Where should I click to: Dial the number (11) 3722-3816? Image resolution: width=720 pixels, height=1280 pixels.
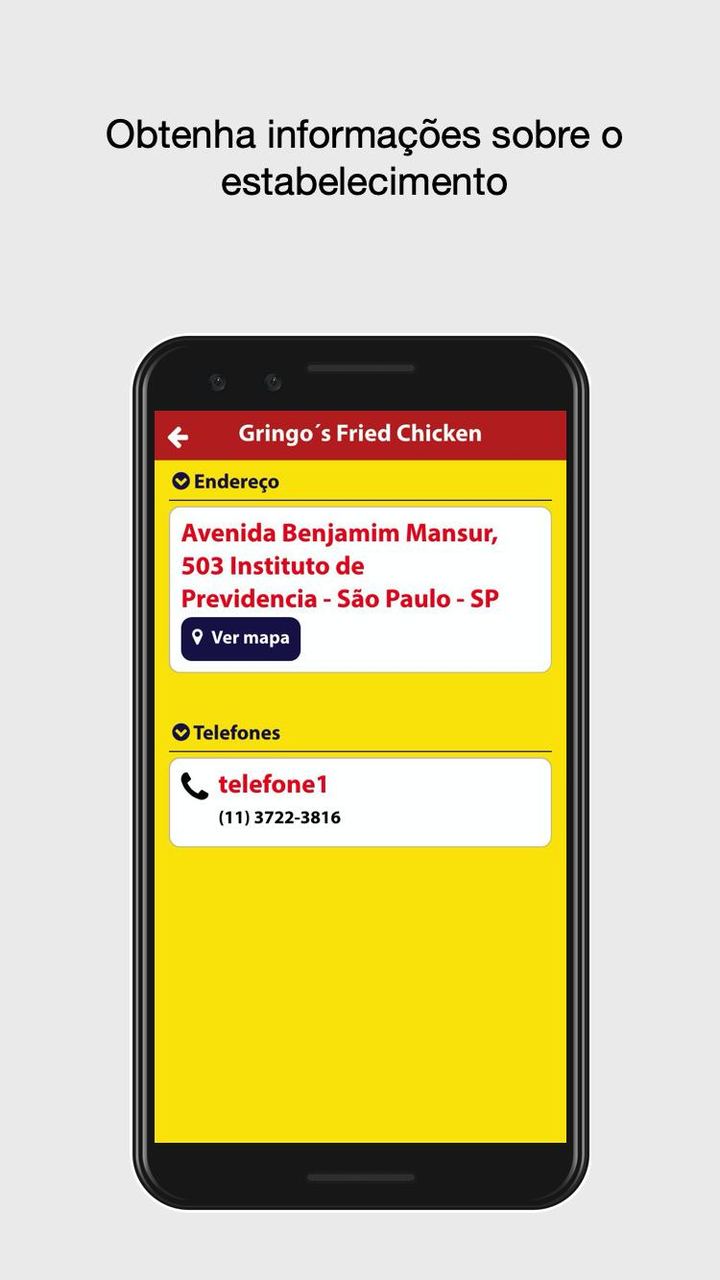point(277,817)
